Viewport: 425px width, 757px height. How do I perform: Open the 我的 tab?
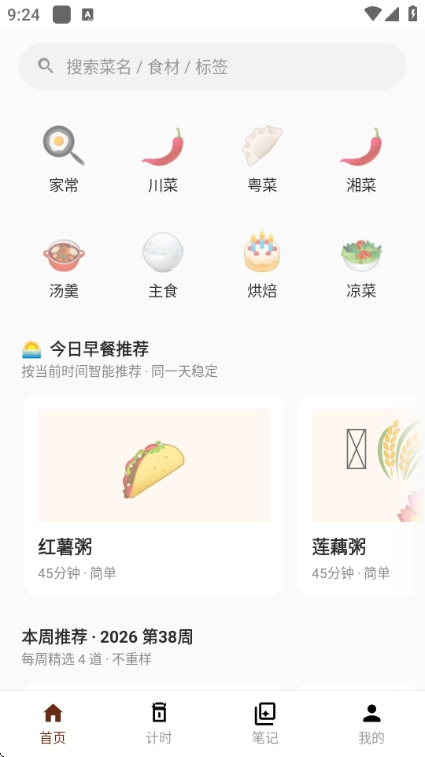[x=371, y=724]
